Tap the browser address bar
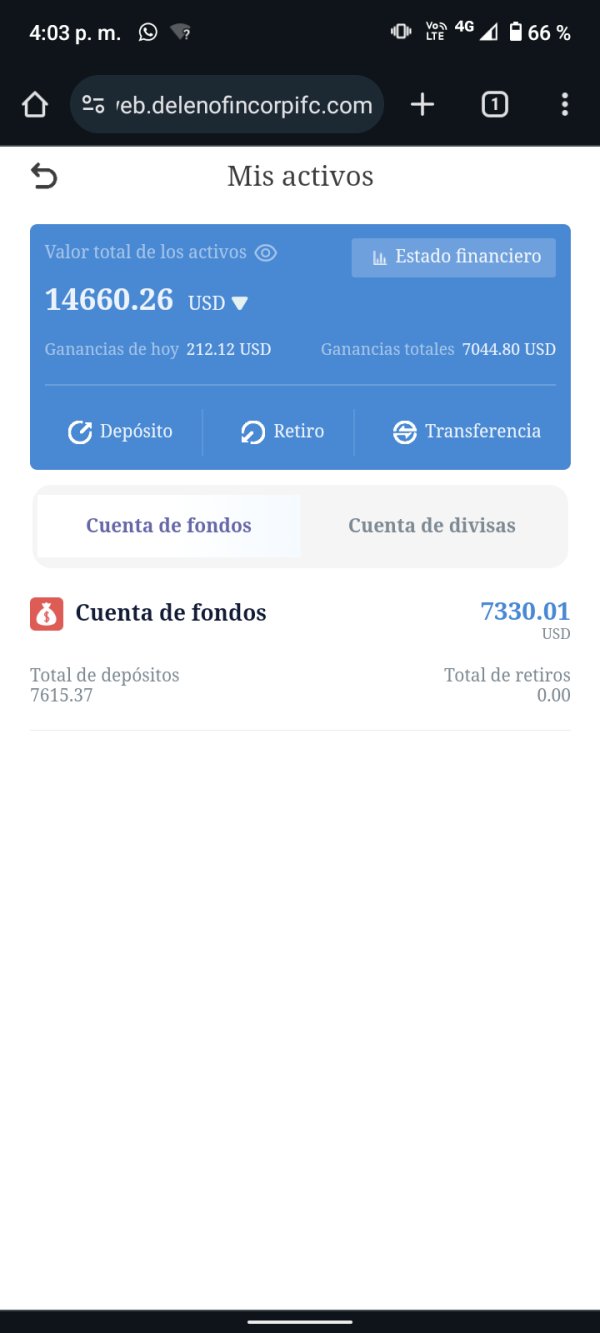The height and width of the screenshot is (1333, 600). pyautogui.click(x=227, y=105)
